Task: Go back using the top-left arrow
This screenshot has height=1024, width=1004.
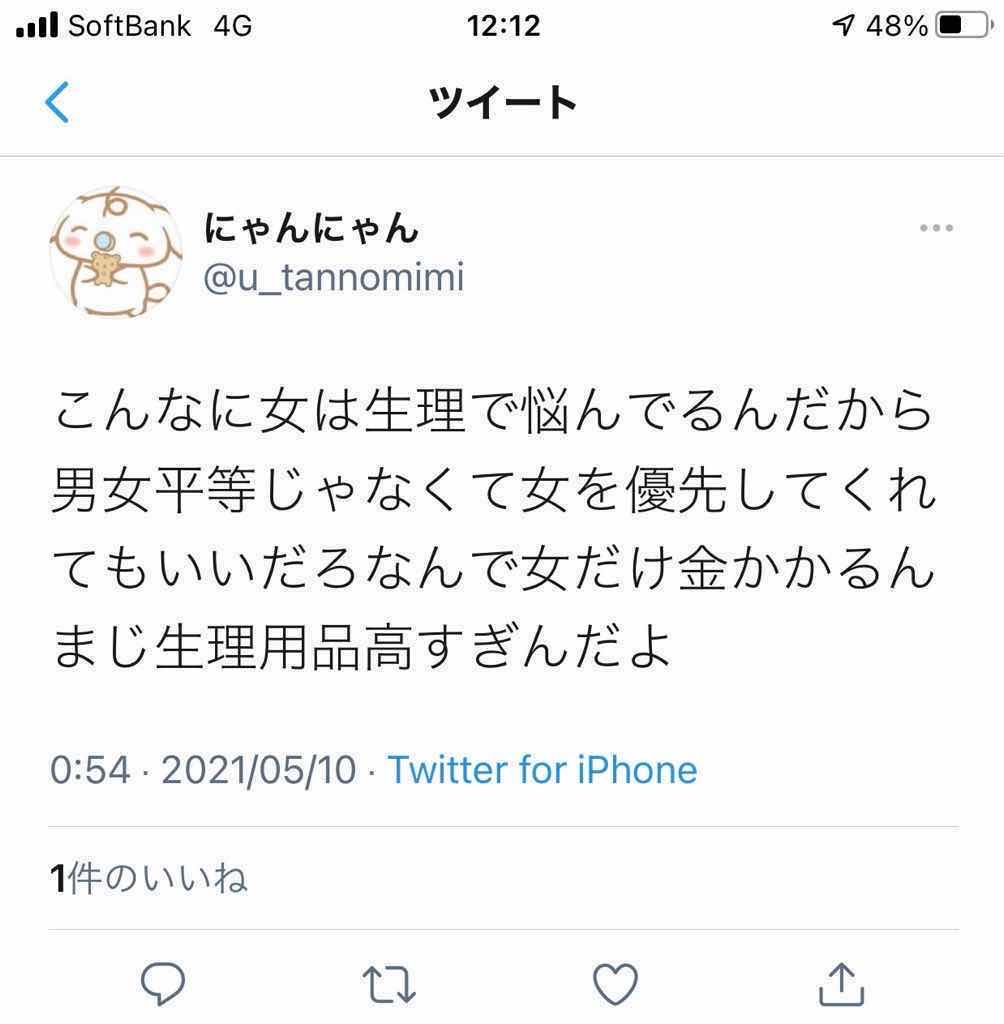Action: pyautogui.click(x=57, y=103)
